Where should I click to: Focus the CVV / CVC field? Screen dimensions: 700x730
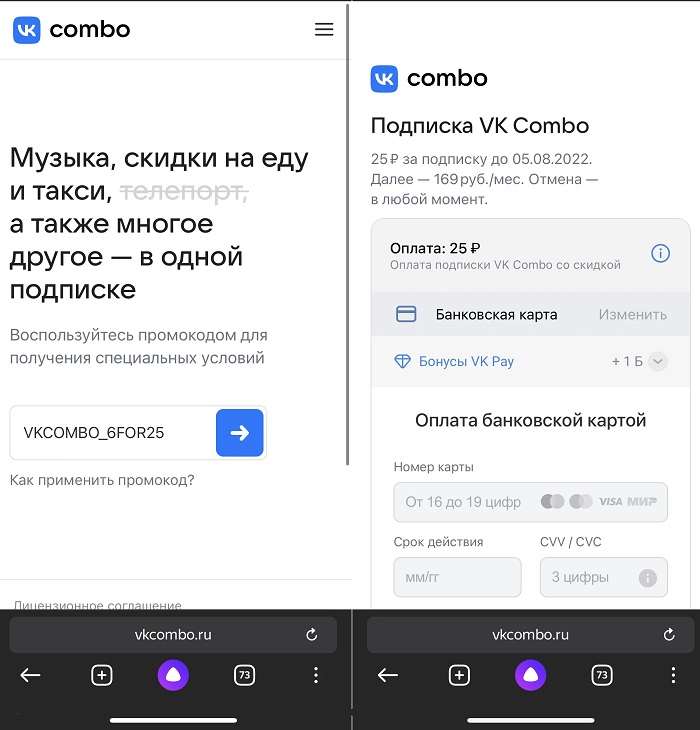pyautogui.click(x=588, y=577)
